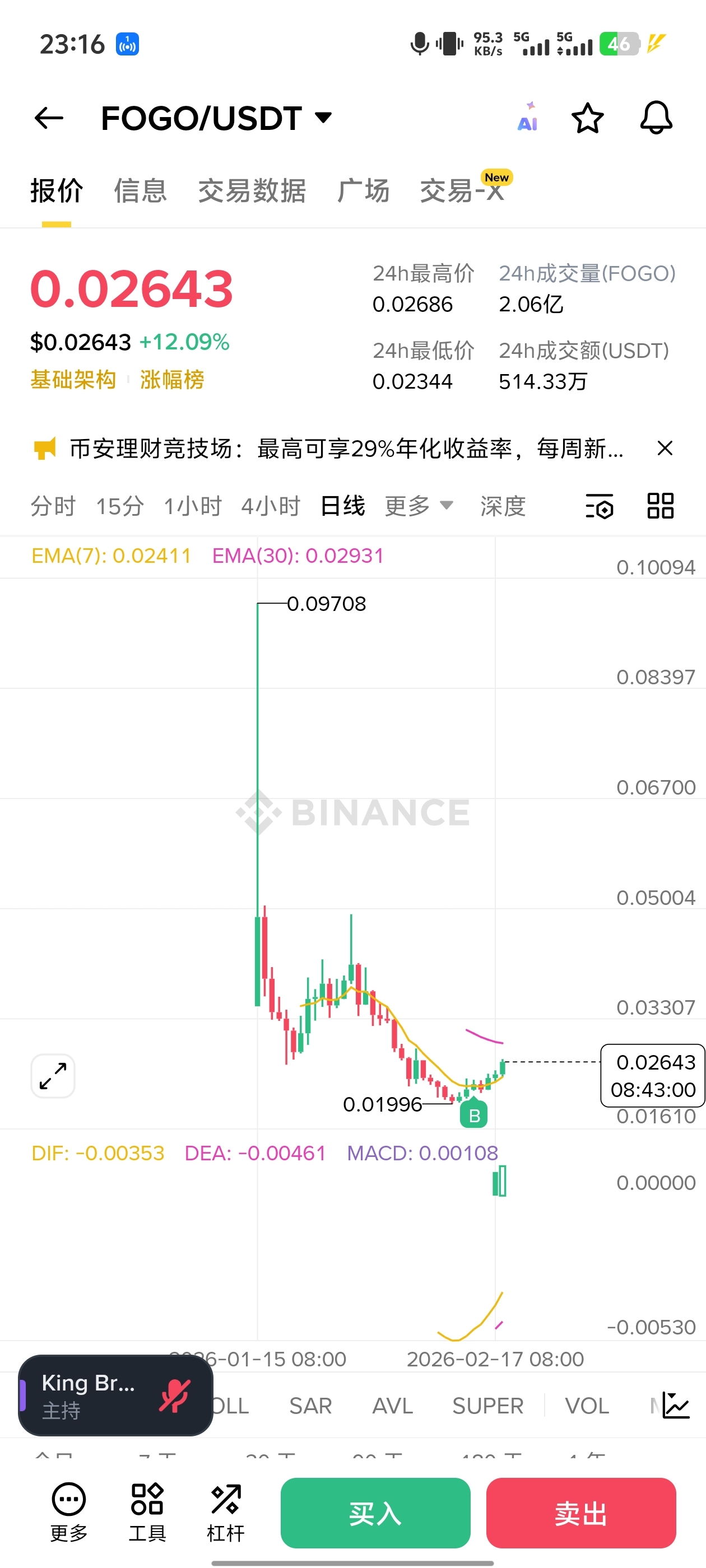706x1568 pixels.
Task: Open the 交易-X tab
Action: click(462, 190)
